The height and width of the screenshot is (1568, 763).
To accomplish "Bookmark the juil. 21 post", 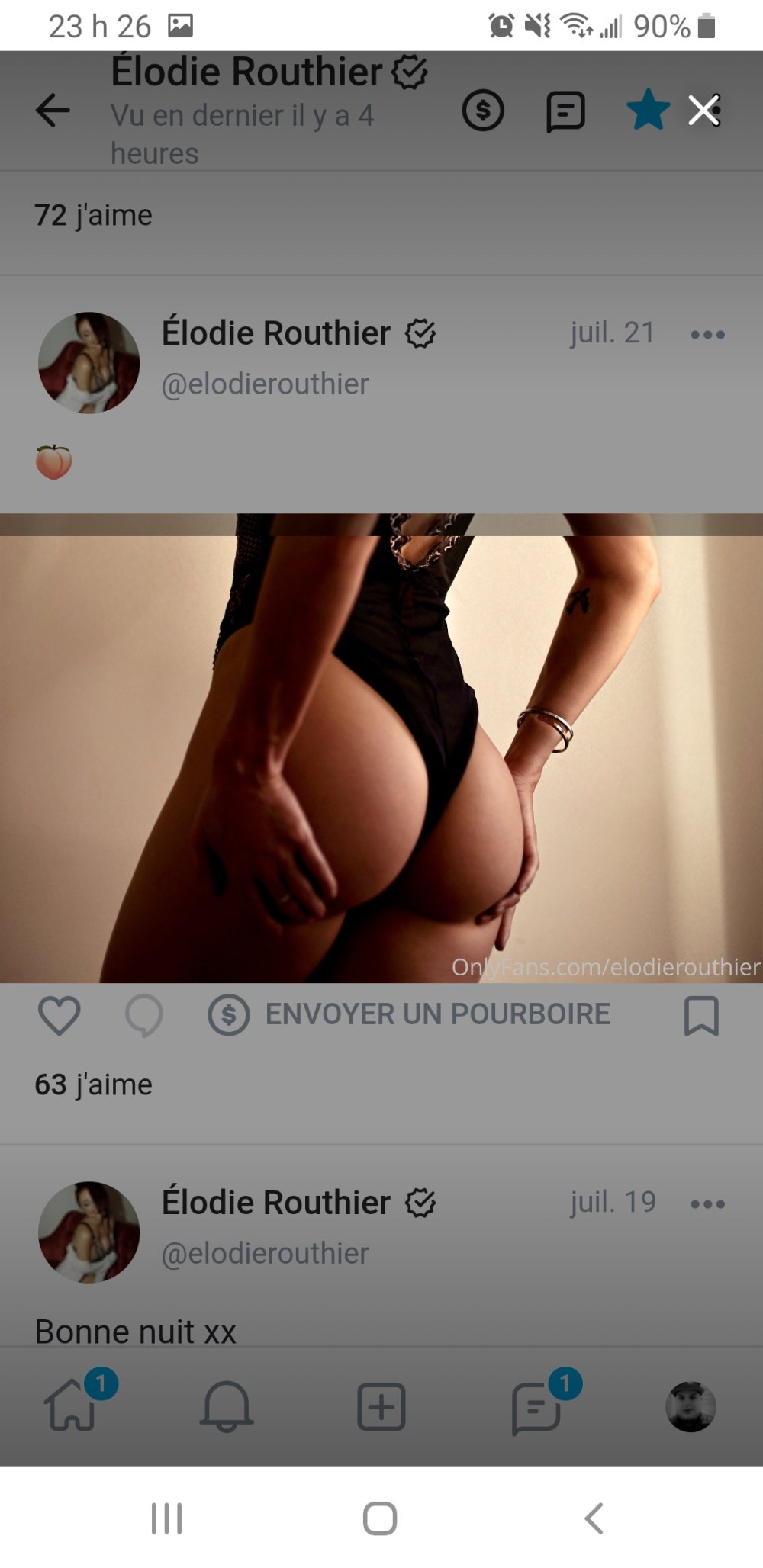I will [701, 1015].
